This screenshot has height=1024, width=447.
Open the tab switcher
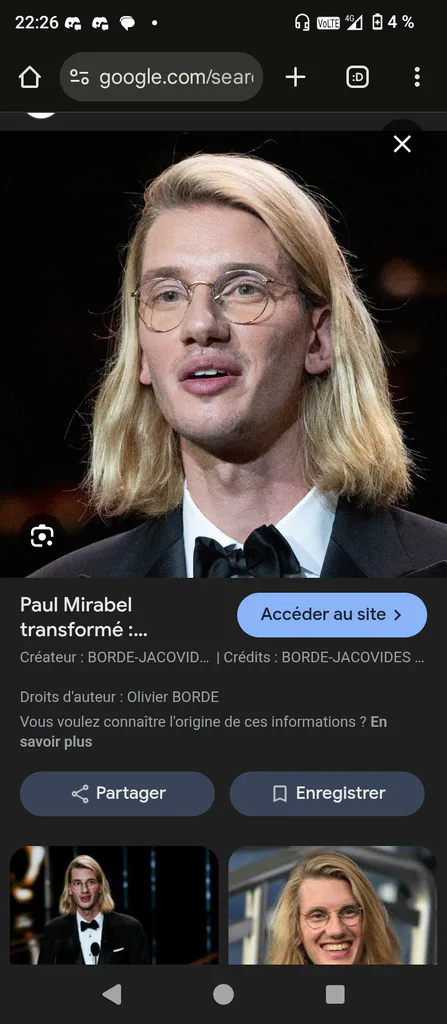(x=357, y=77)
